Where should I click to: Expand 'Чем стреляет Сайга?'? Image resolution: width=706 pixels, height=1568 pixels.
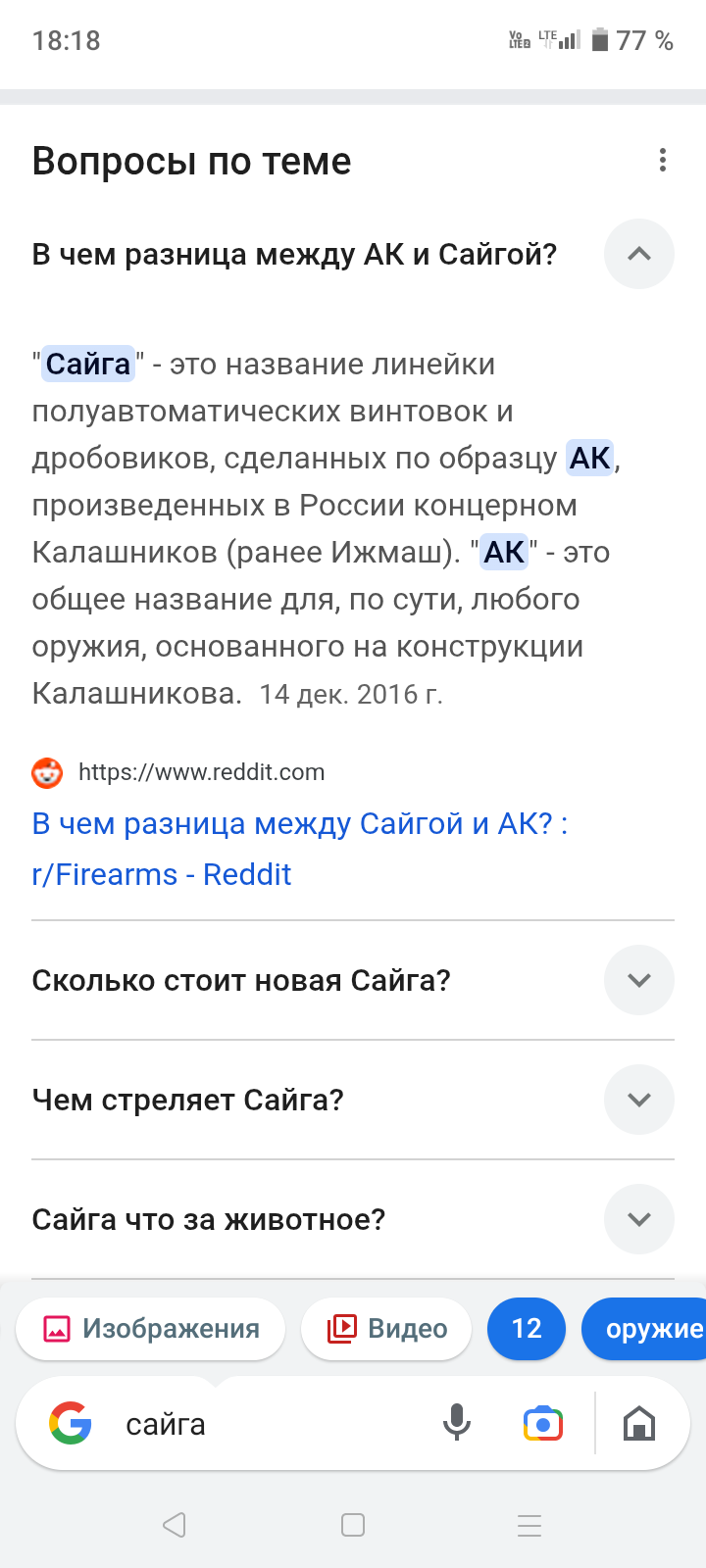(x=638, y=1100)
